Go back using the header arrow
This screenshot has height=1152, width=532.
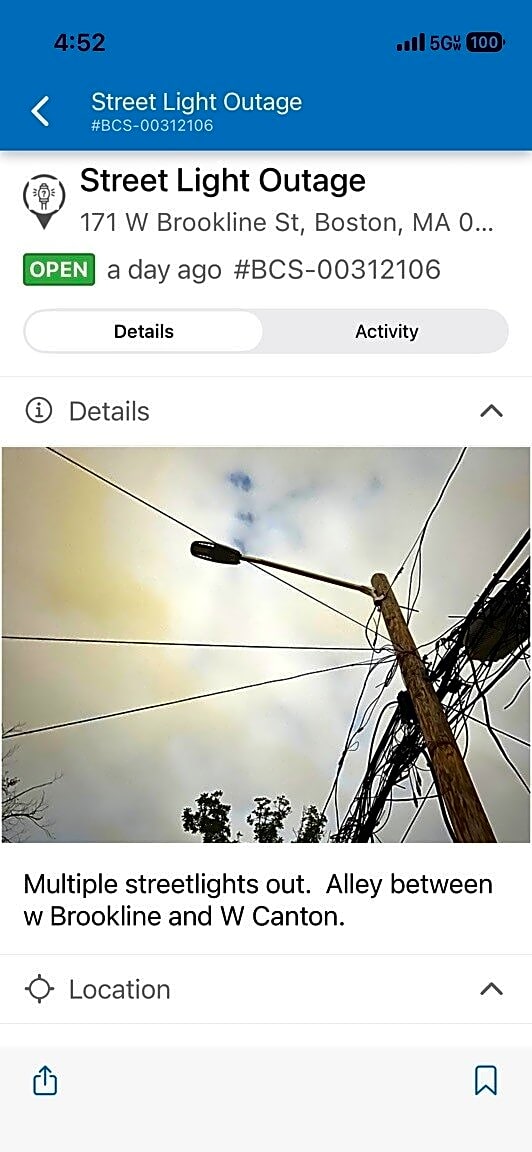[40, 112]
